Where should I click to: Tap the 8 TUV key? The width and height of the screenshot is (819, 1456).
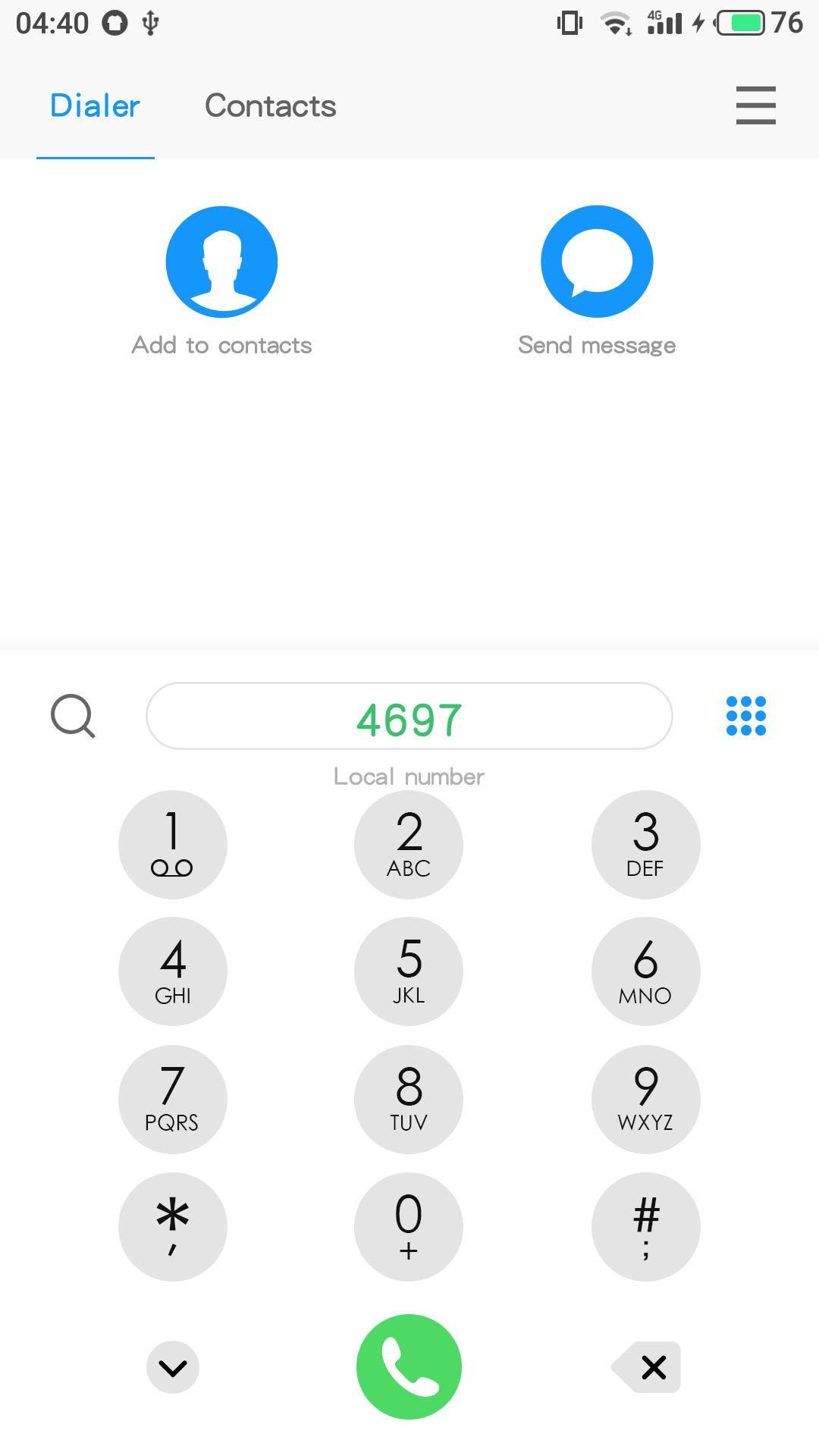point(409,1100)
